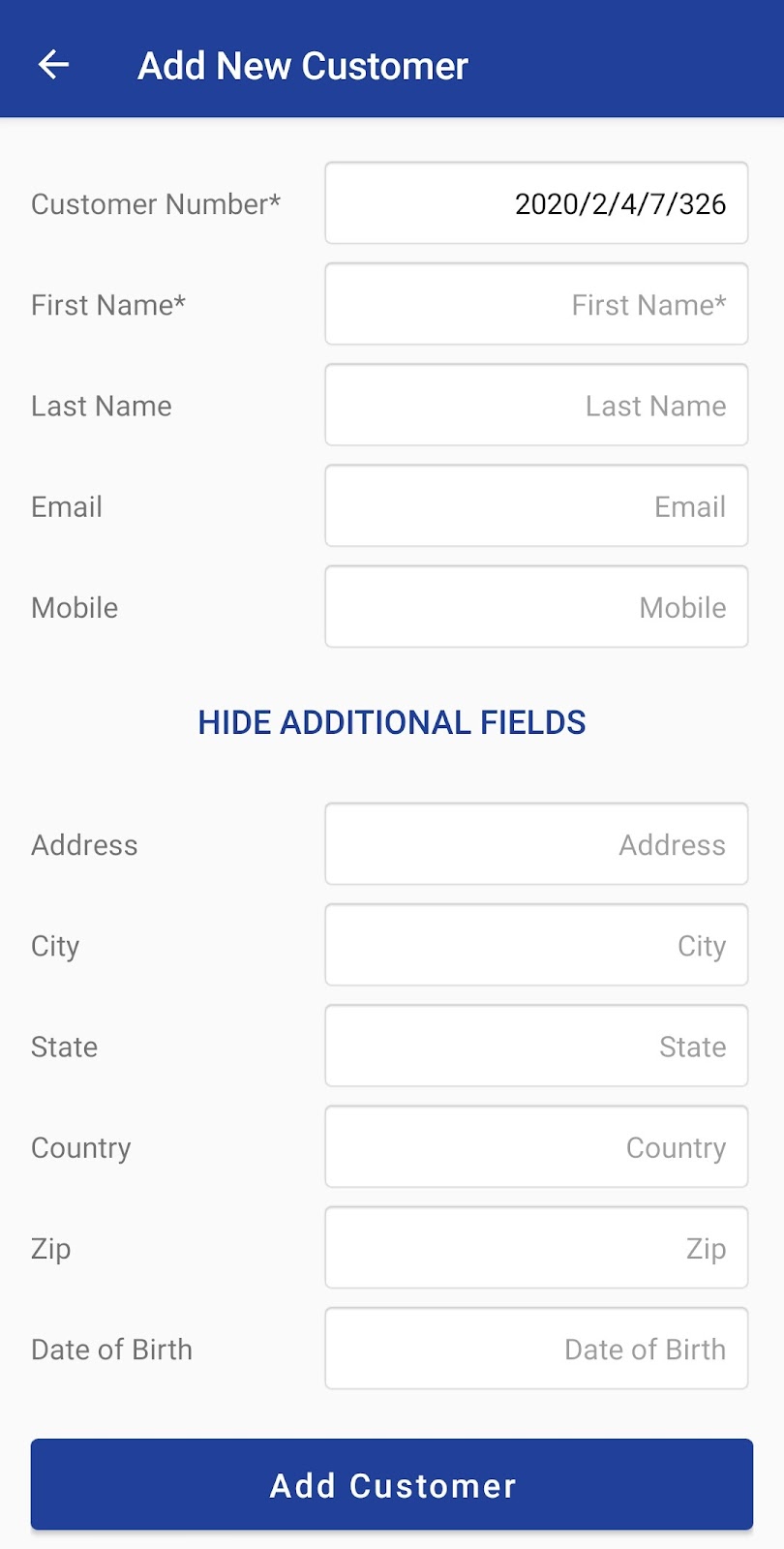
Task: Focus the Address input field
Action: (536, 844)
